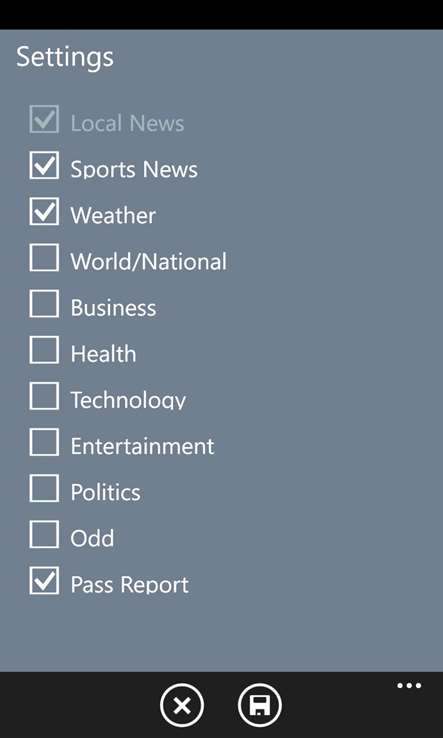This screenshot has width=443, height=738.
Task: Select the Health category
Action: coord(44,350)
